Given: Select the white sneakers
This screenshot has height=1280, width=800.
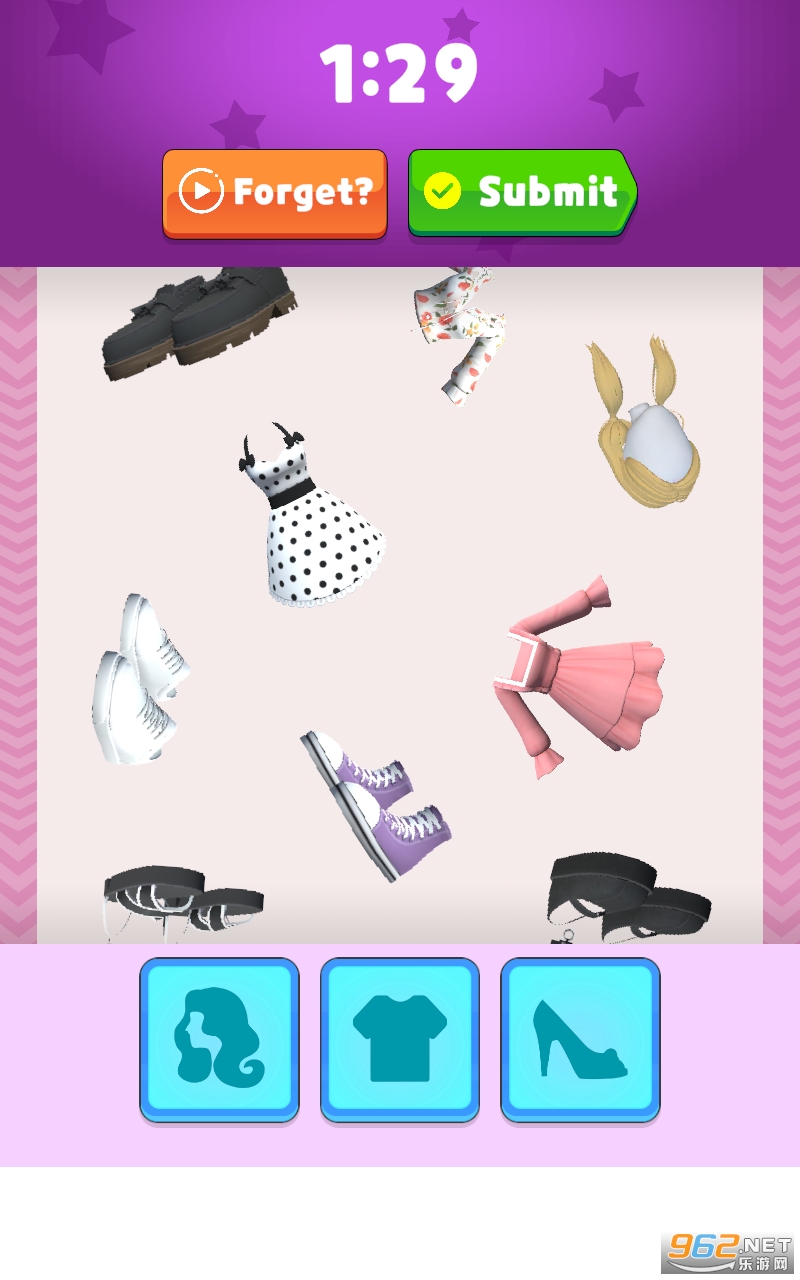Looking at the screenshot, I should click(140, 683).
